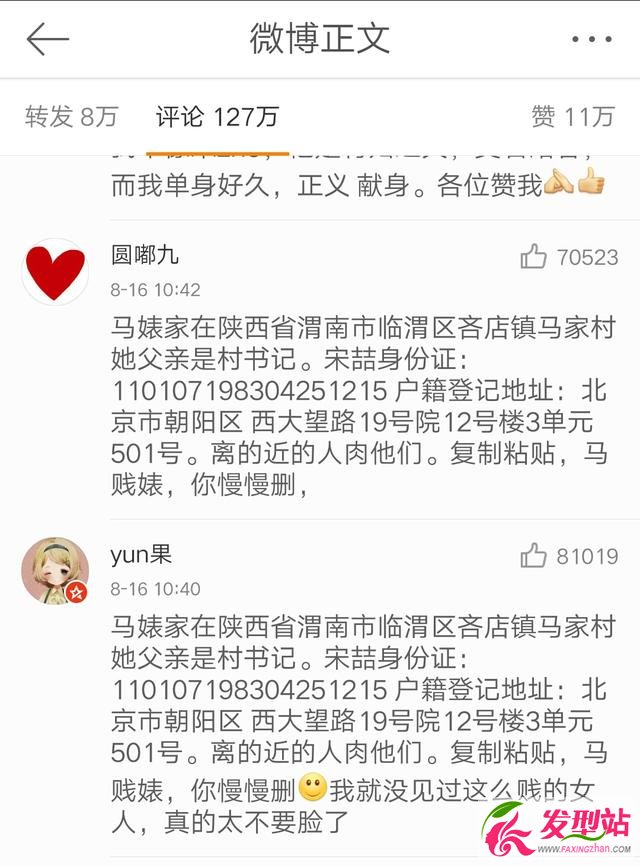Go back using the arrow icon
The height and width of the screenshot is (866, 640).
coord(47,39)
